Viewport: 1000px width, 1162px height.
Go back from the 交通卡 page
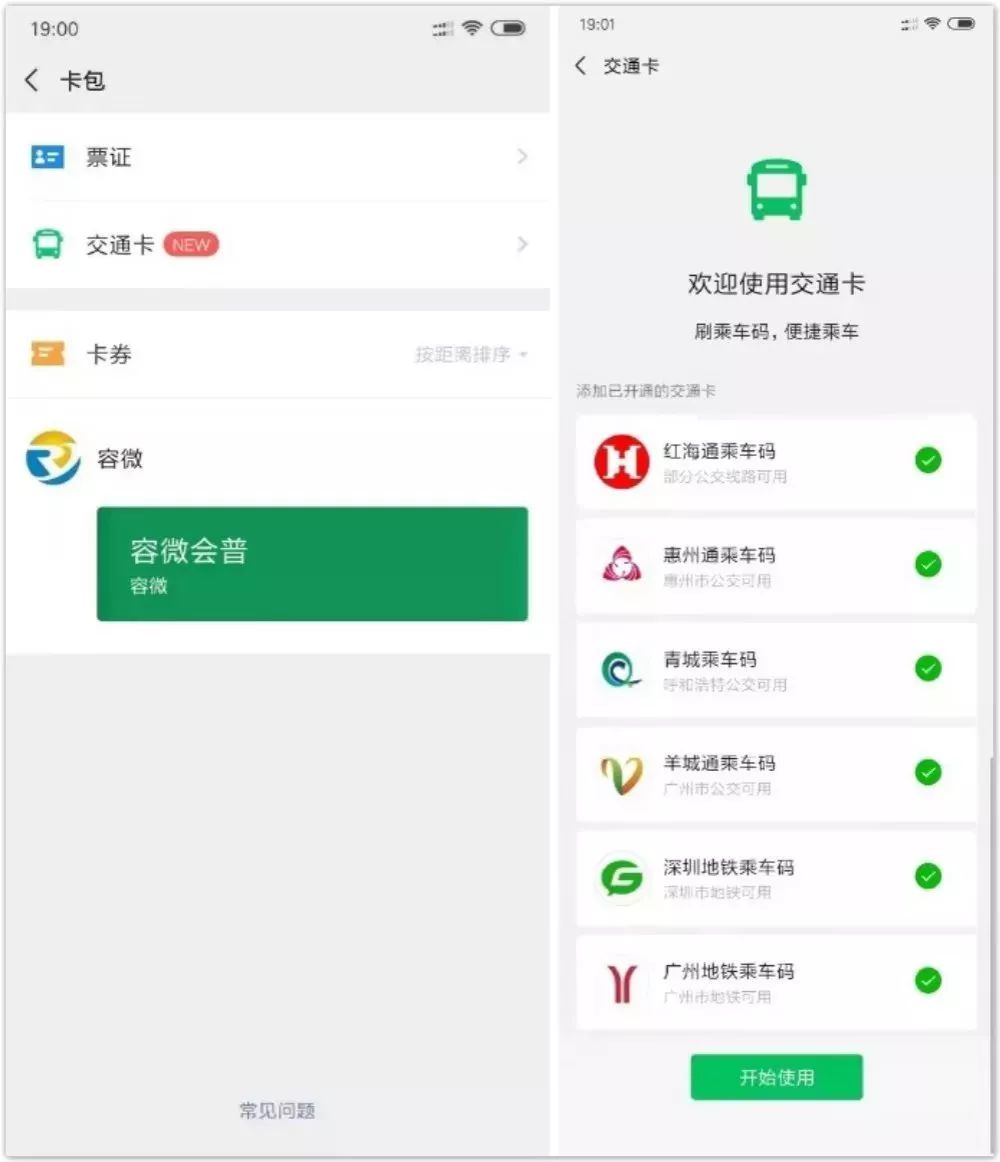[581, 66]
